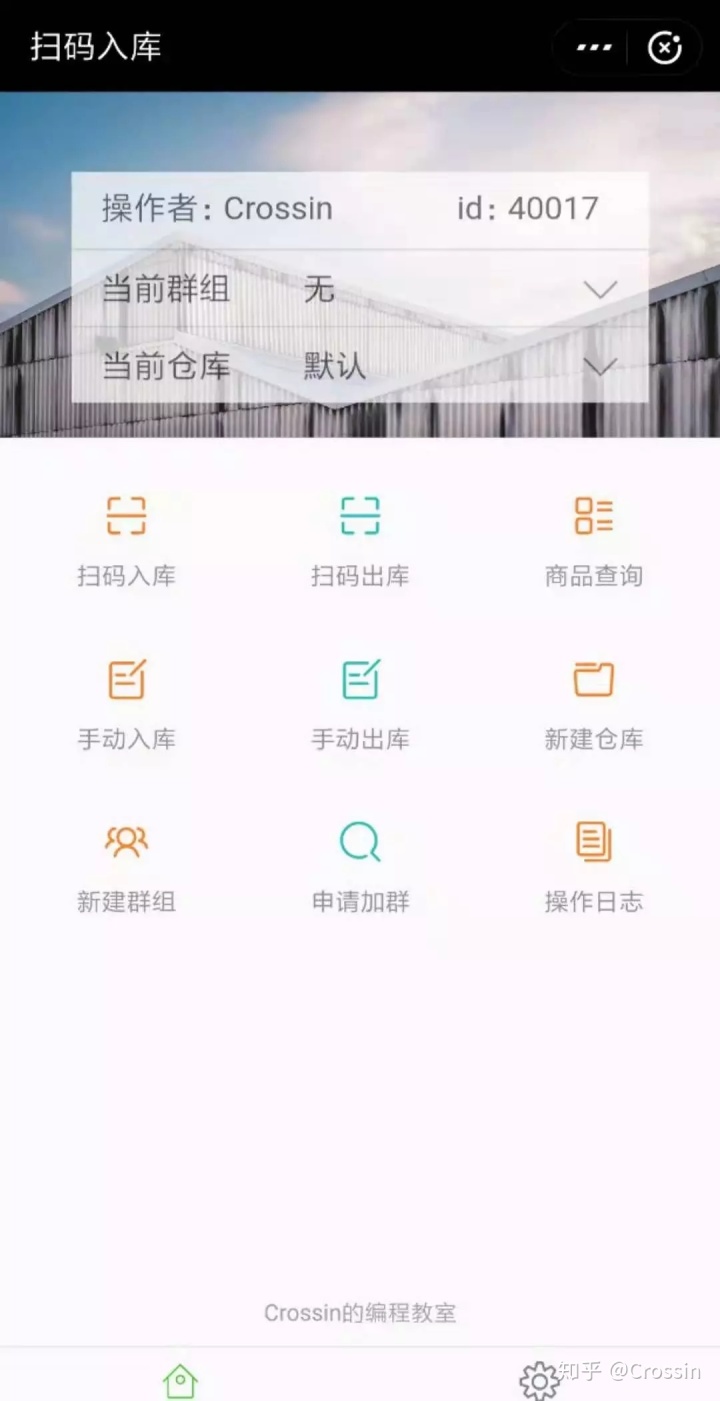Open 申请加群 join group search
The width and height of the screenshot is (720, 1401).
click(x=360, y=840)
